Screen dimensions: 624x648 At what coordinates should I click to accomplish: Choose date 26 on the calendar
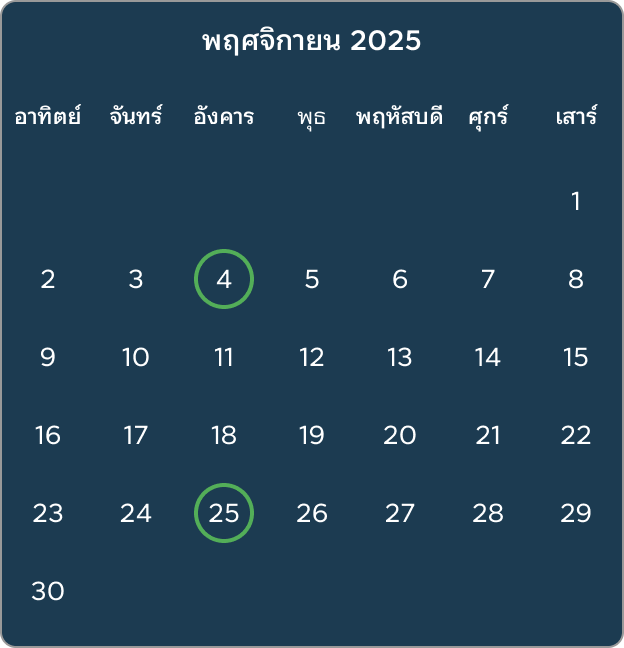pos(312,513)
